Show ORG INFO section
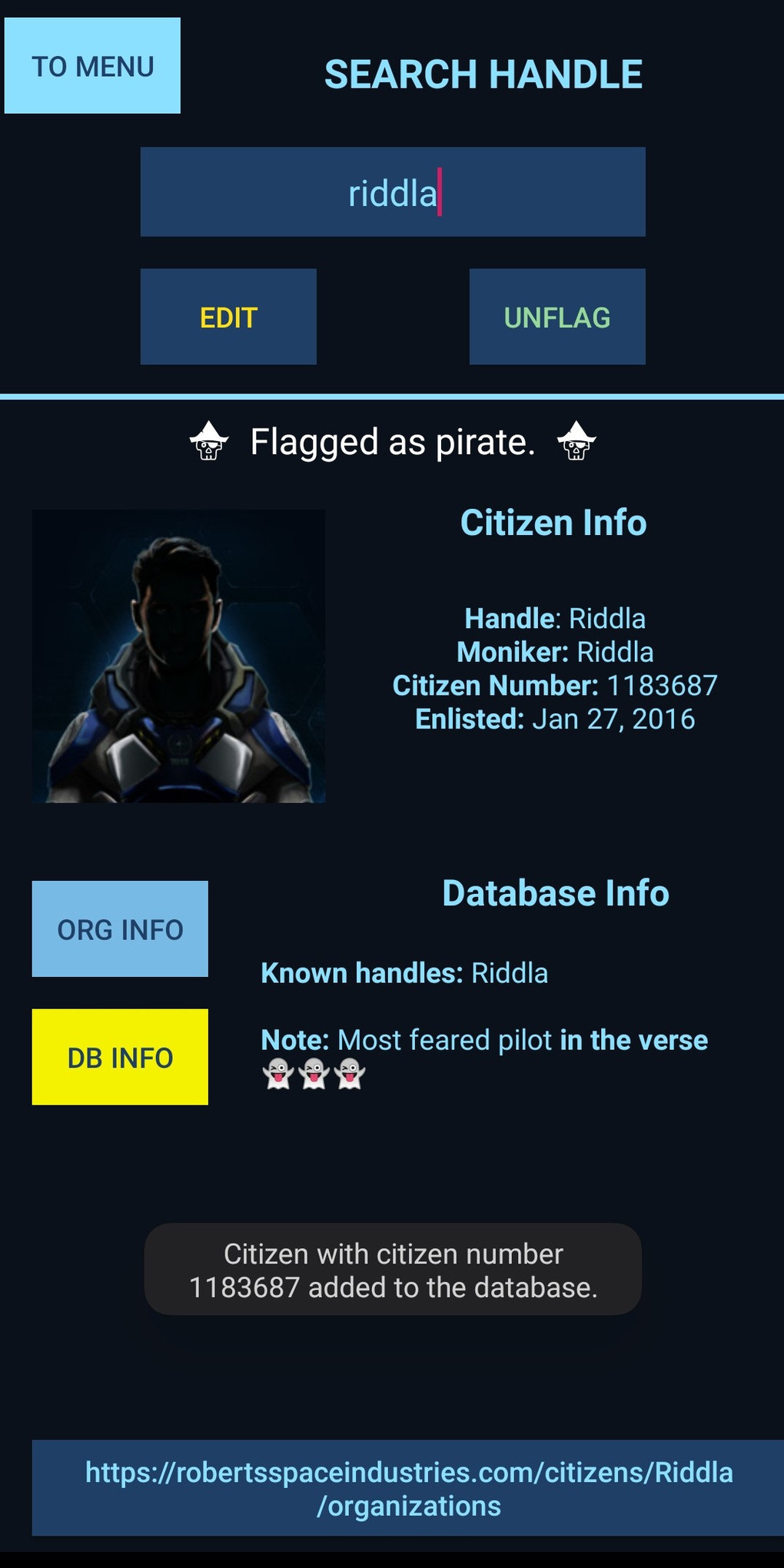This screenshot has height=1568, width=784. pos(120,929)
